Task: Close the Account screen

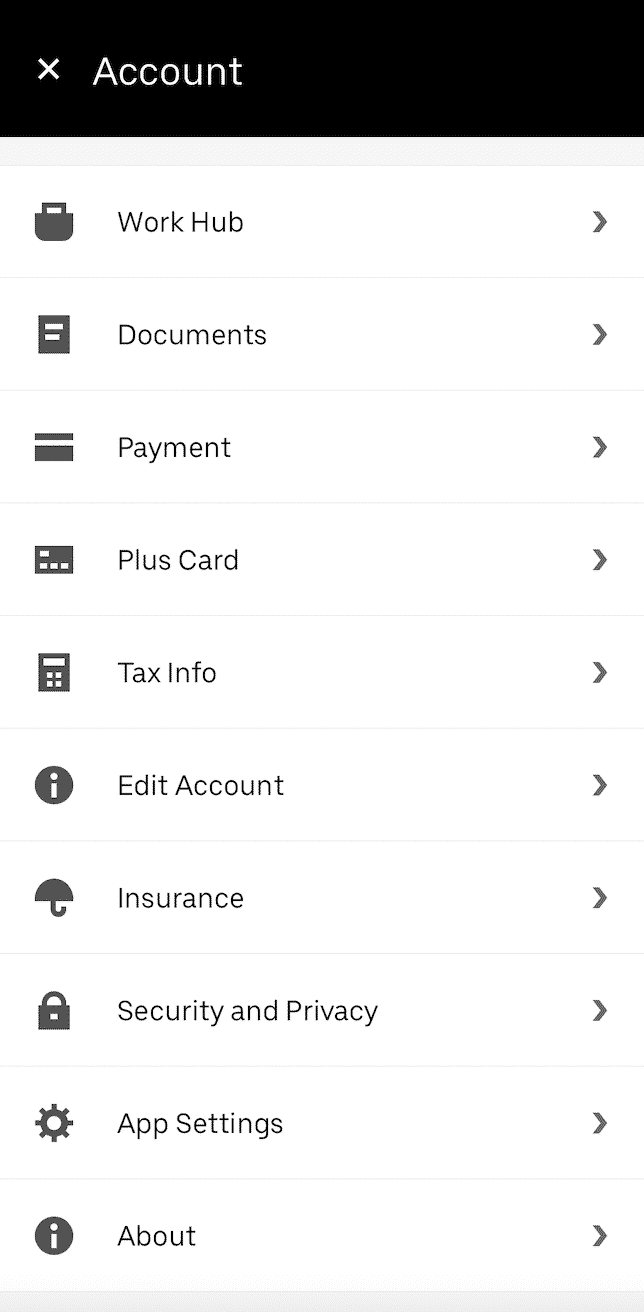Action: pos(48,70)
